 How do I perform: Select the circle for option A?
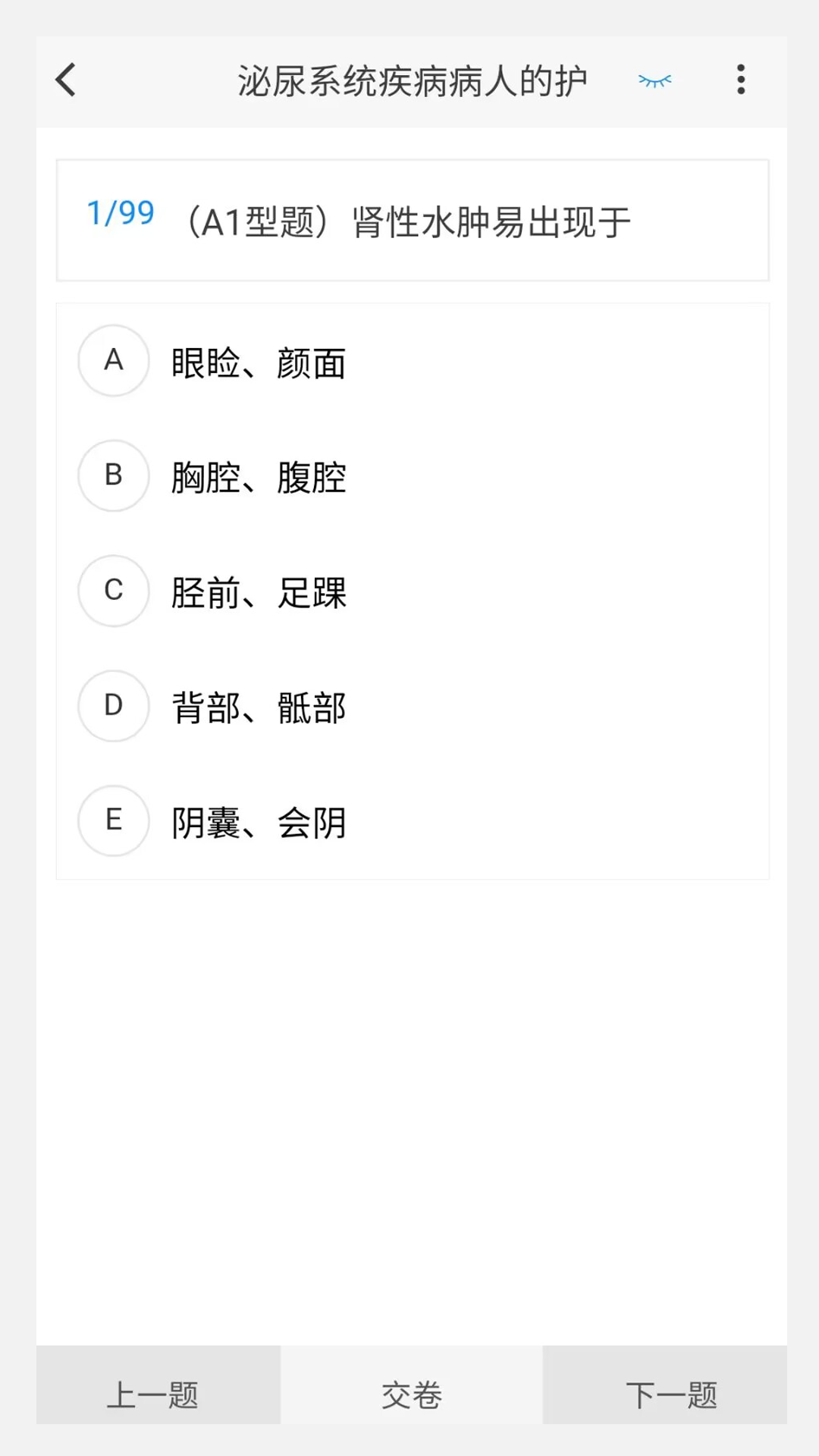pyautogui.click(x=113, y=362)
